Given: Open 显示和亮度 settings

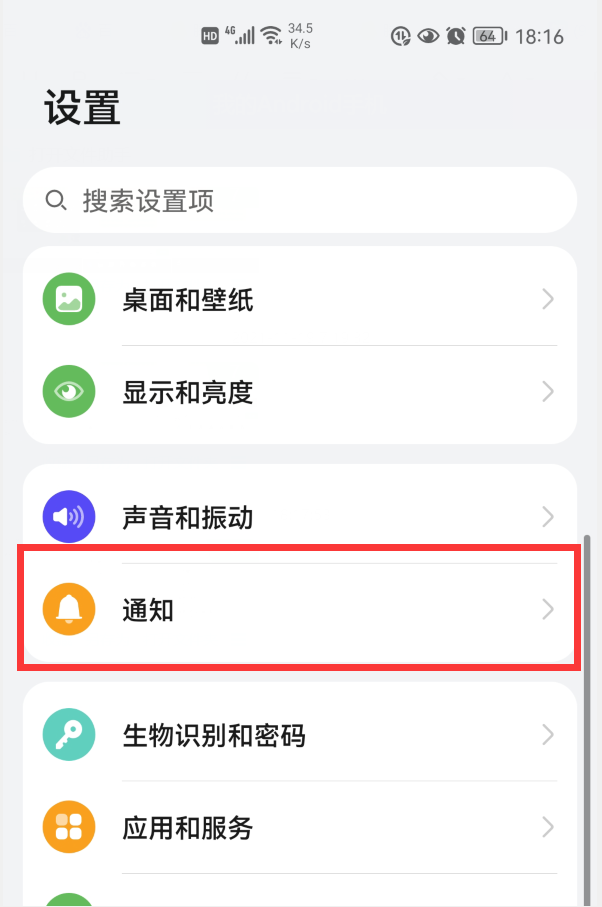Looking at the screenshot, I should [x=300, y=392].
